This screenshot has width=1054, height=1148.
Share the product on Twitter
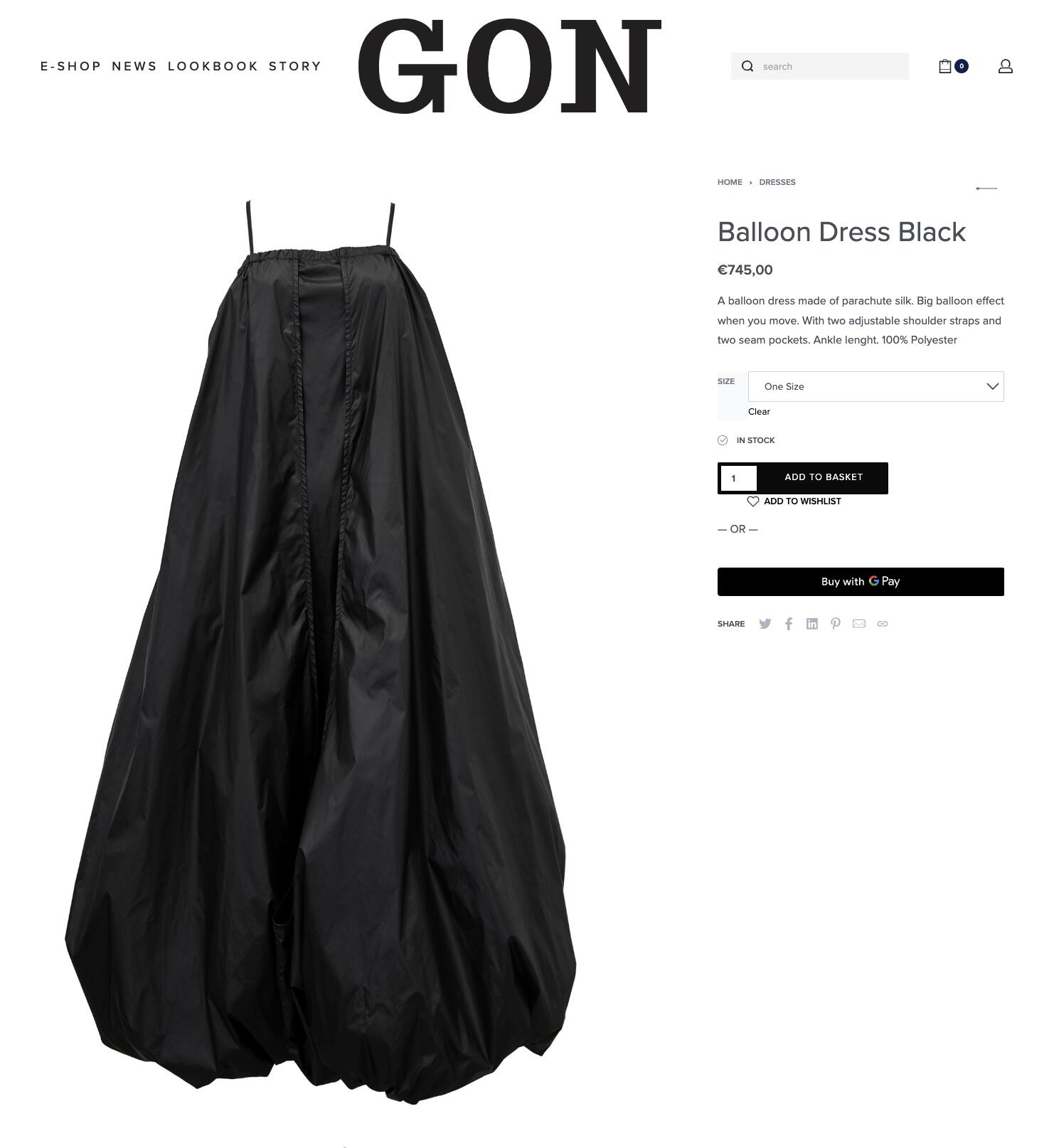765,624
